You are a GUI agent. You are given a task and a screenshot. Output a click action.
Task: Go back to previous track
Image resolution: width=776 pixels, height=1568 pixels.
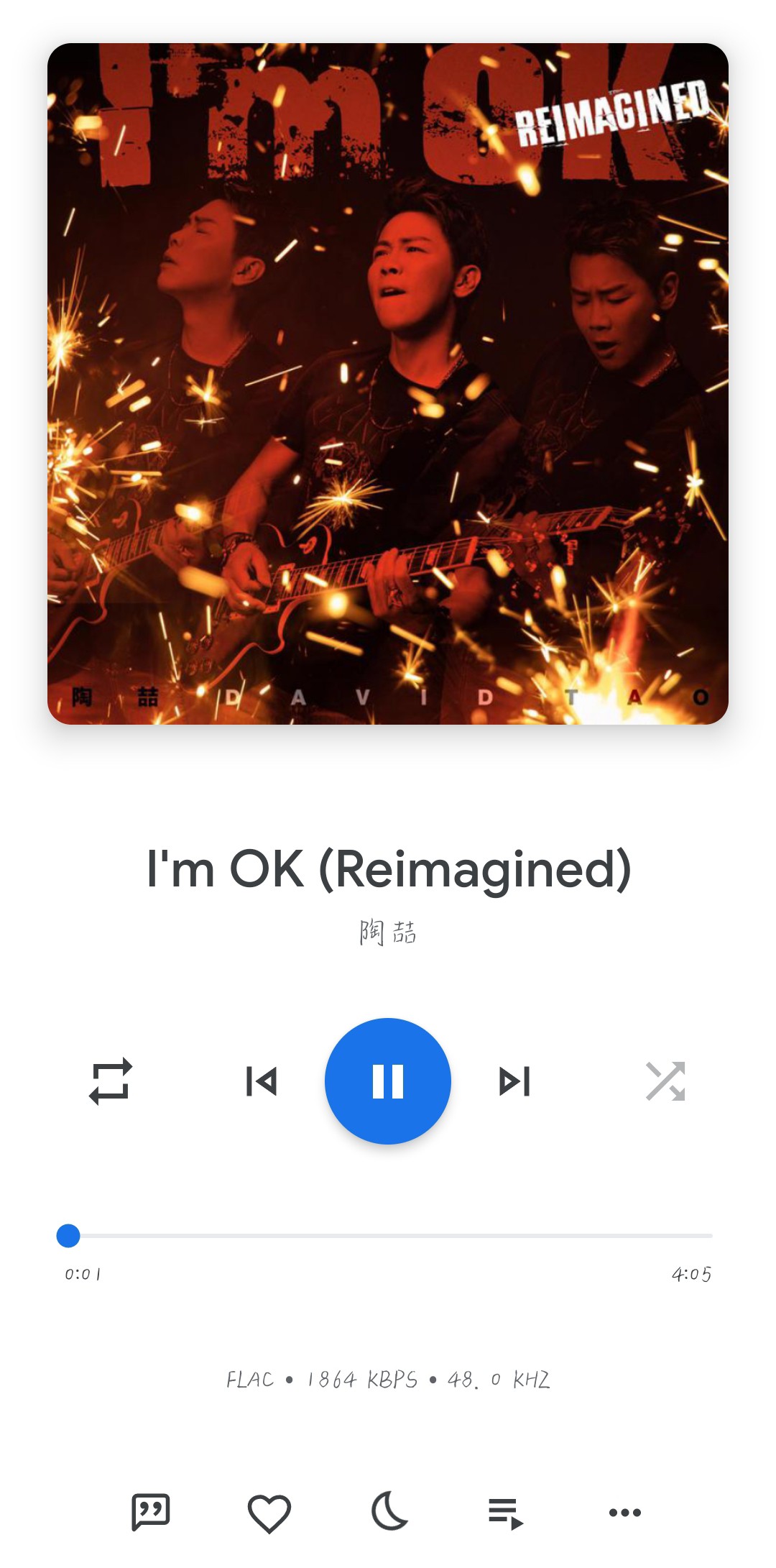tap(262, 1081)
